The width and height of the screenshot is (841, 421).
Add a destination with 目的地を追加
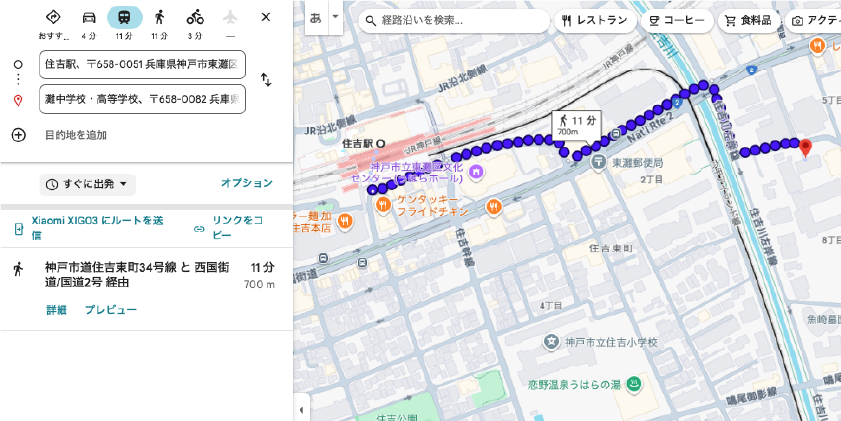point(75,135)
